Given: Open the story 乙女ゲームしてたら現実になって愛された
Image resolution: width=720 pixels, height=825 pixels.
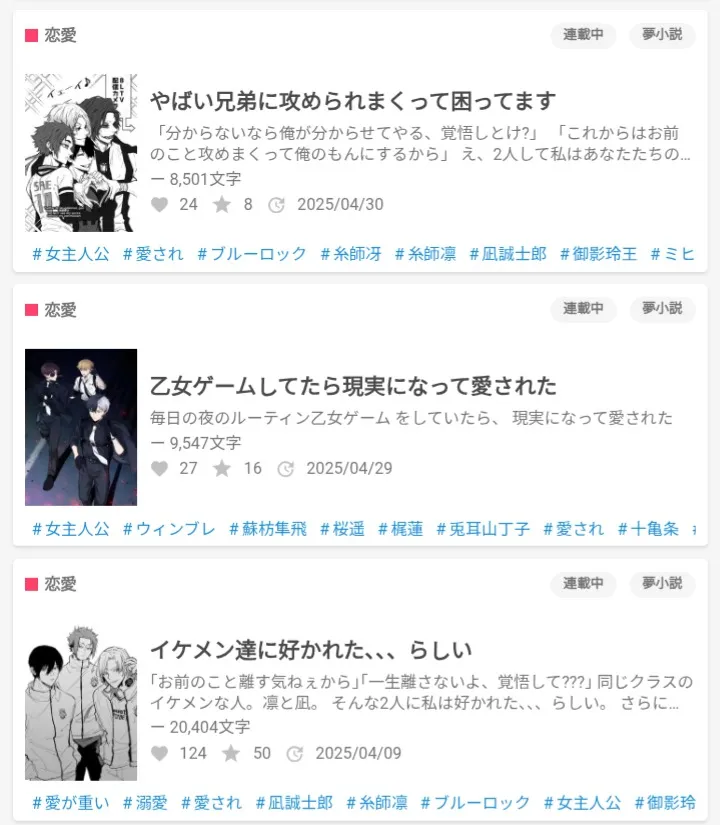Looking at the screenshot, I should point(352,386).
